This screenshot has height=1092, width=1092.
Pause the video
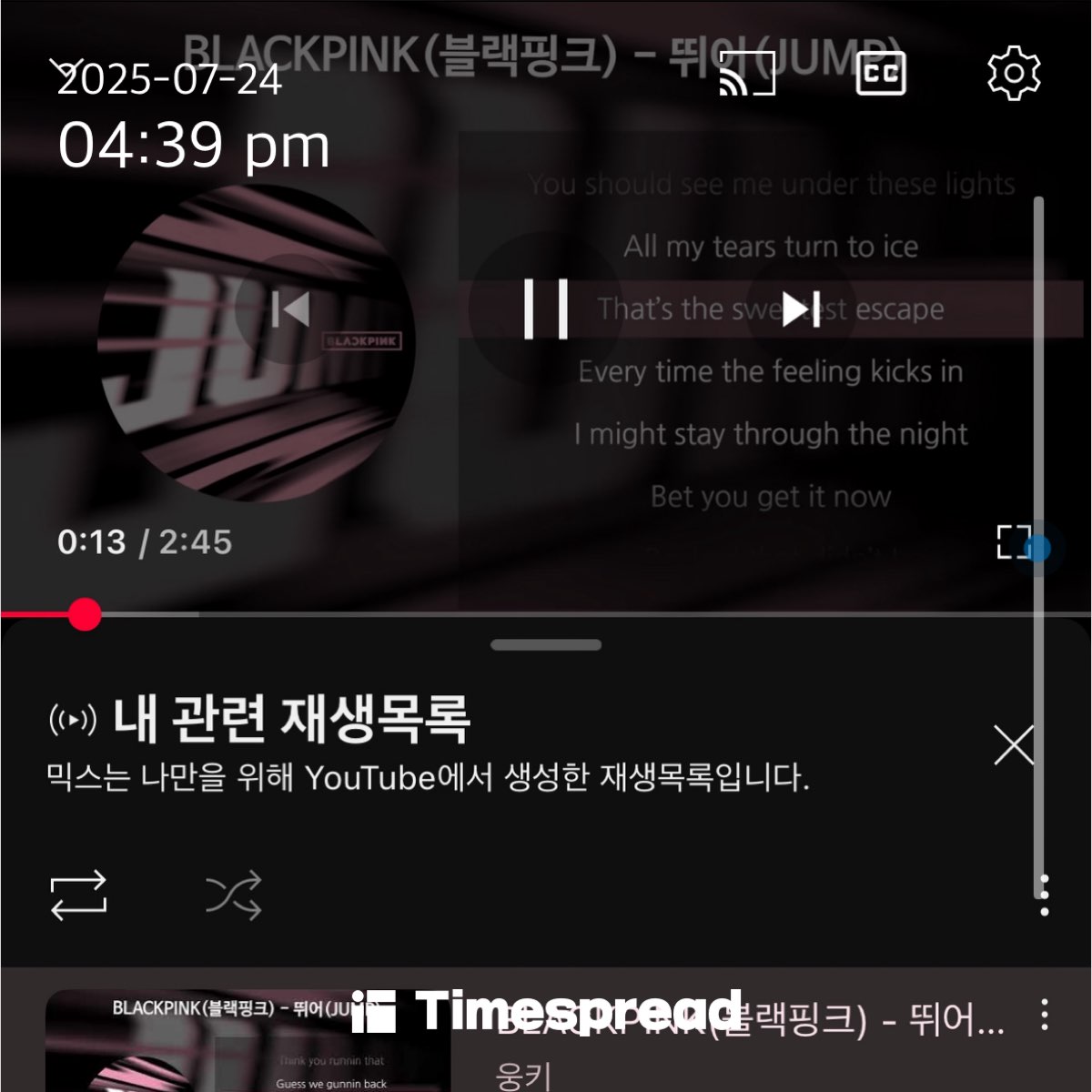pyautogui.click(x=546, y=309)
